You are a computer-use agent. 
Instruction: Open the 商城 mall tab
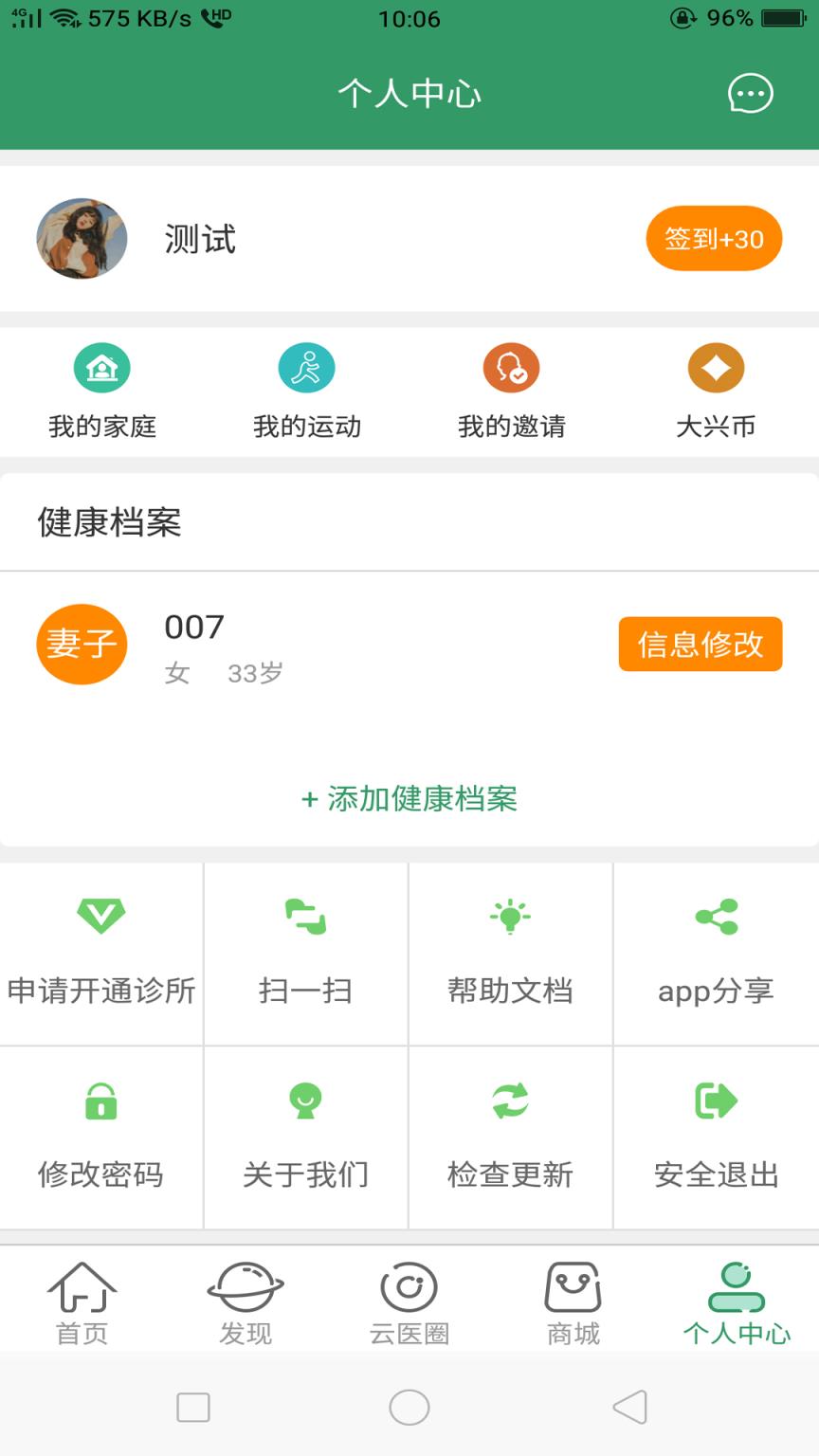[x=573, y=1301]
